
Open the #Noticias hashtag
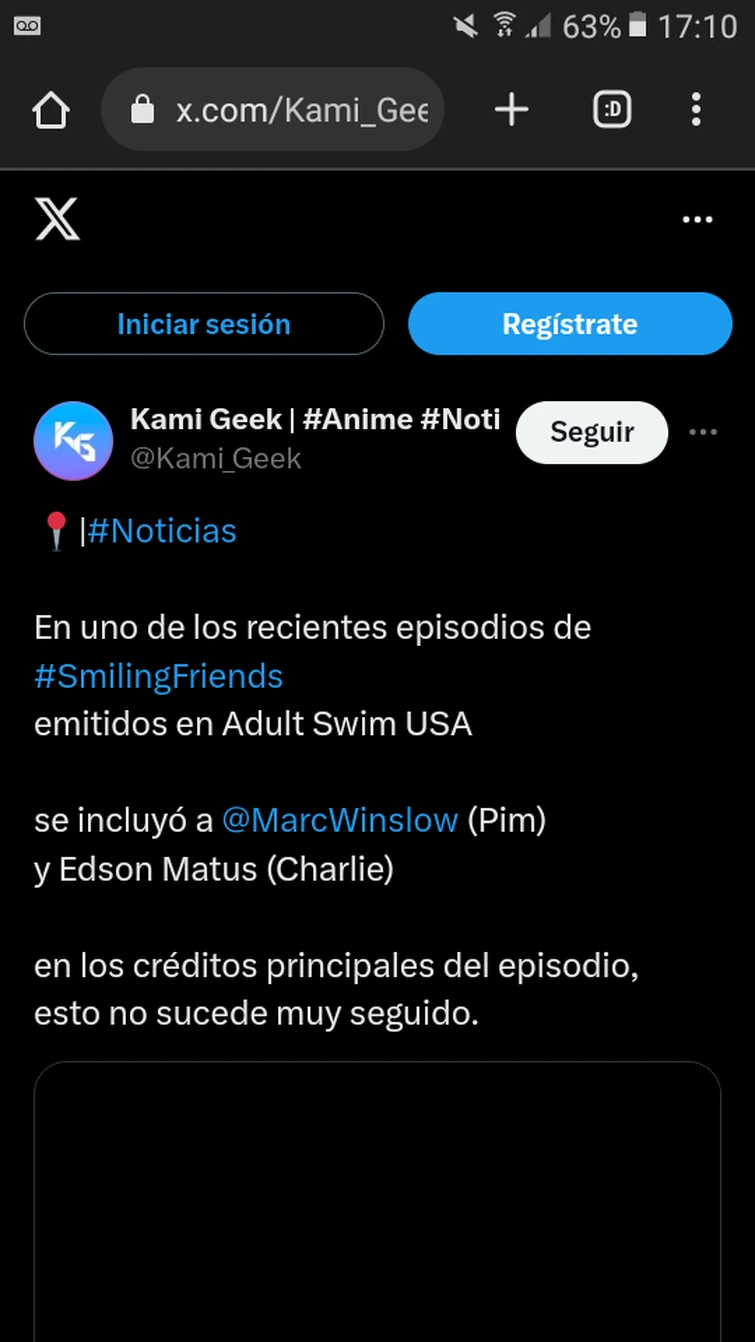click(161, 531)
